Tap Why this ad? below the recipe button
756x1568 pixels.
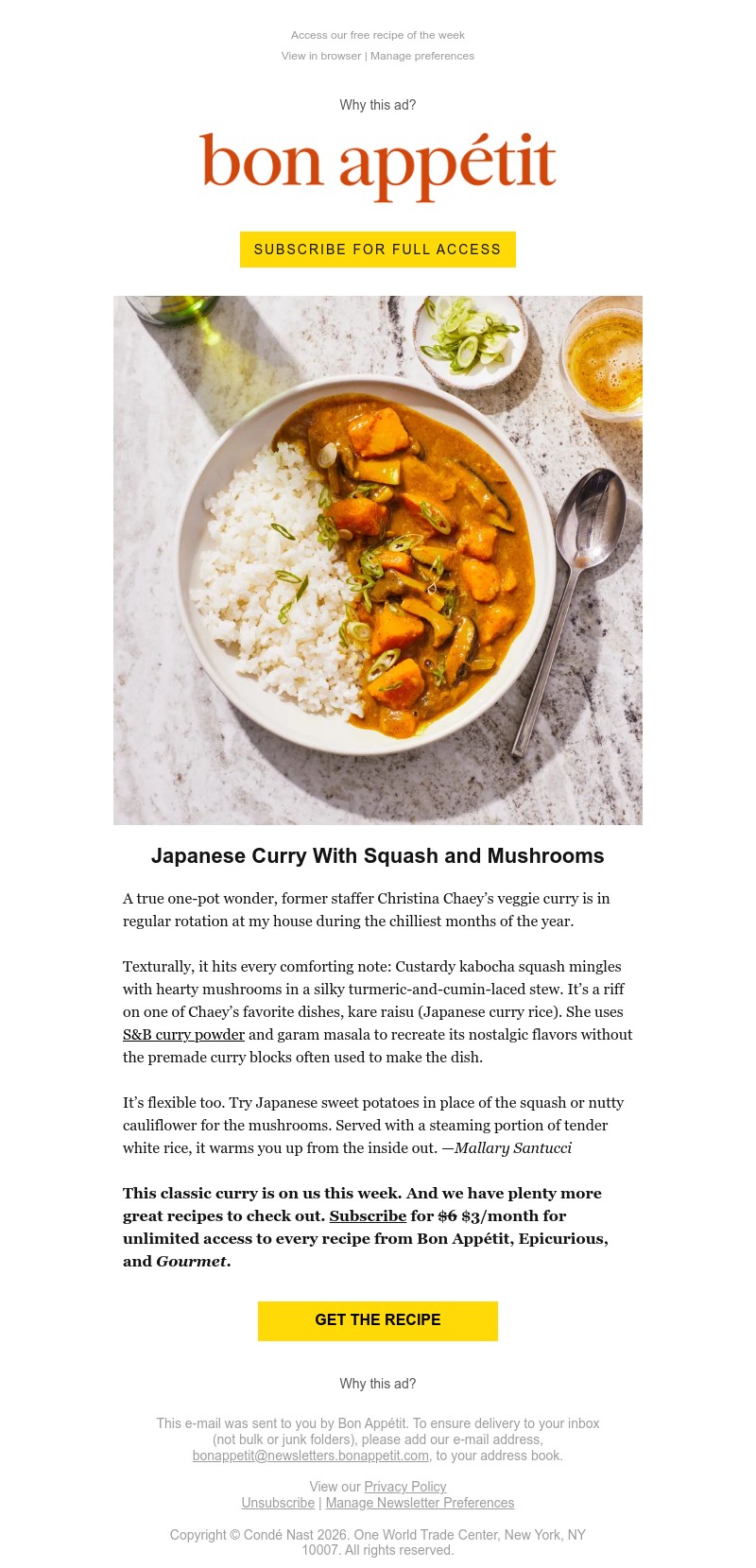377,1384
